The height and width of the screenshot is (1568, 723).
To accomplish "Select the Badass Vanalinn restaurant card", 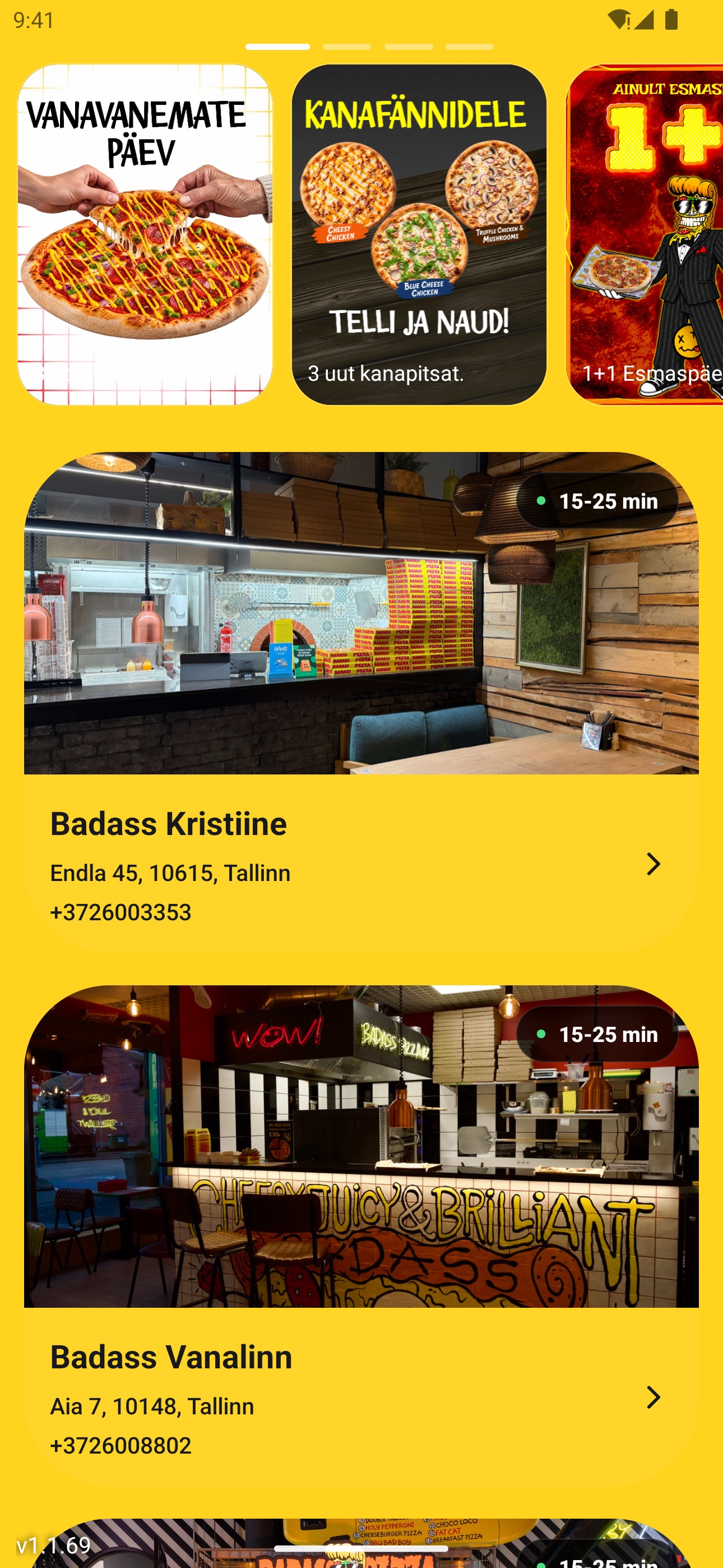I will point(361,1236).
